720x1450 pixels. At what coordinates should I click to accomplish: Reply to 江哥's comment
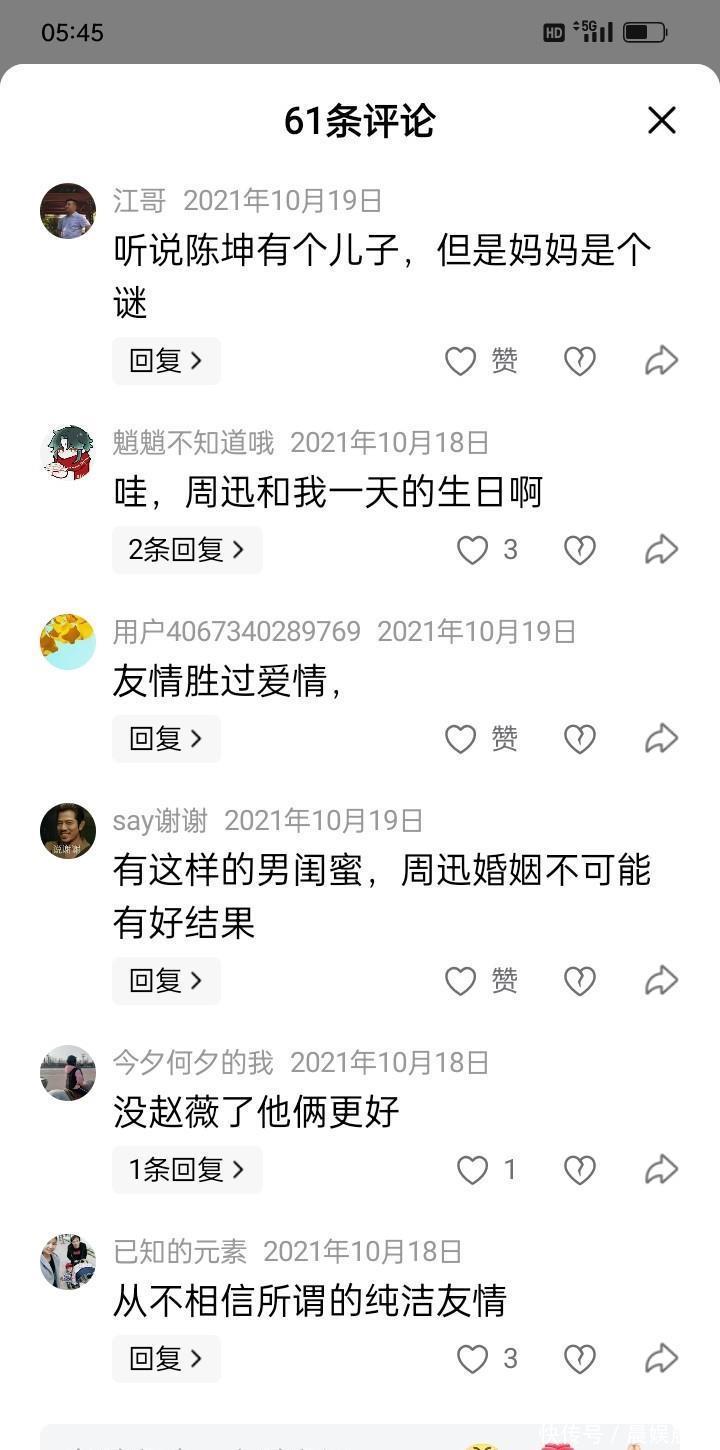pyautogui.click(x=166, y=361)
